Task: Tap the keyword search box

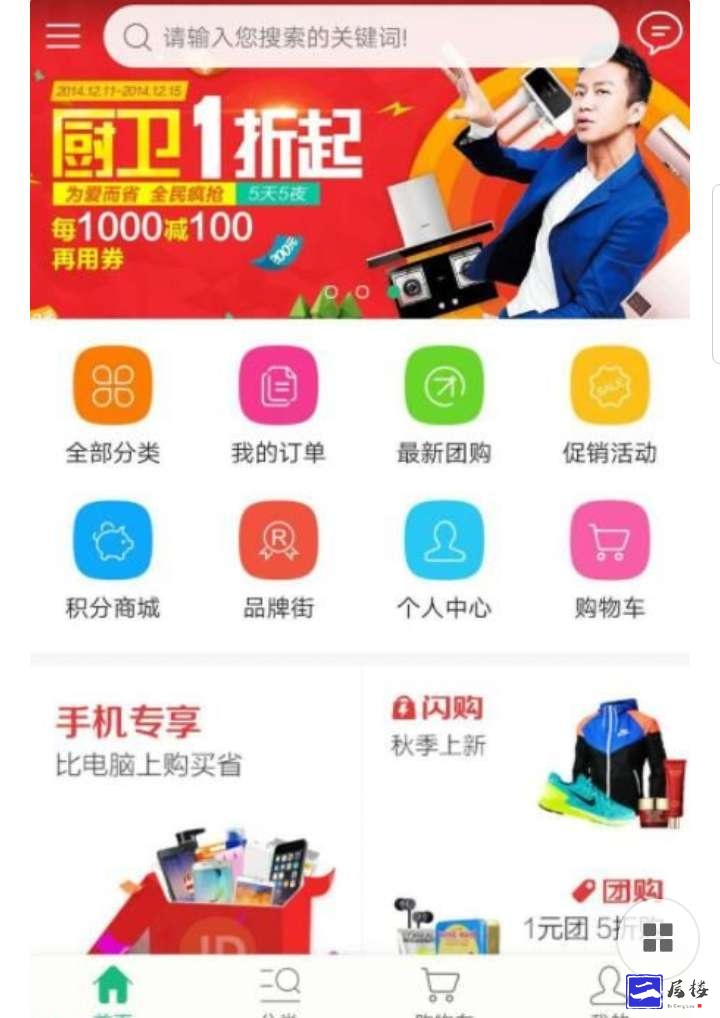Action: point(360,37)
